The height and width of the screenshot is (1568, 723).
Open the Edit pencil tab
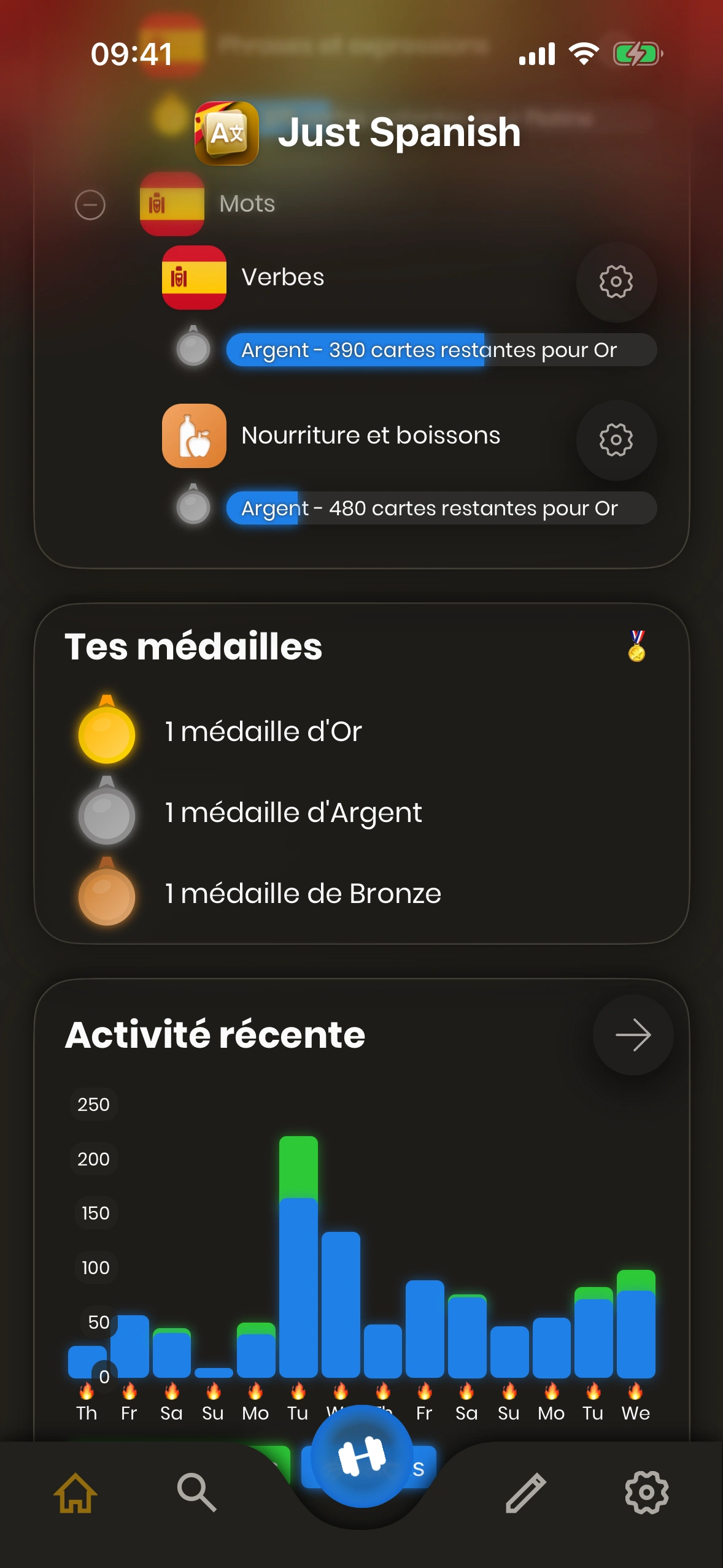click(525, 1492)
